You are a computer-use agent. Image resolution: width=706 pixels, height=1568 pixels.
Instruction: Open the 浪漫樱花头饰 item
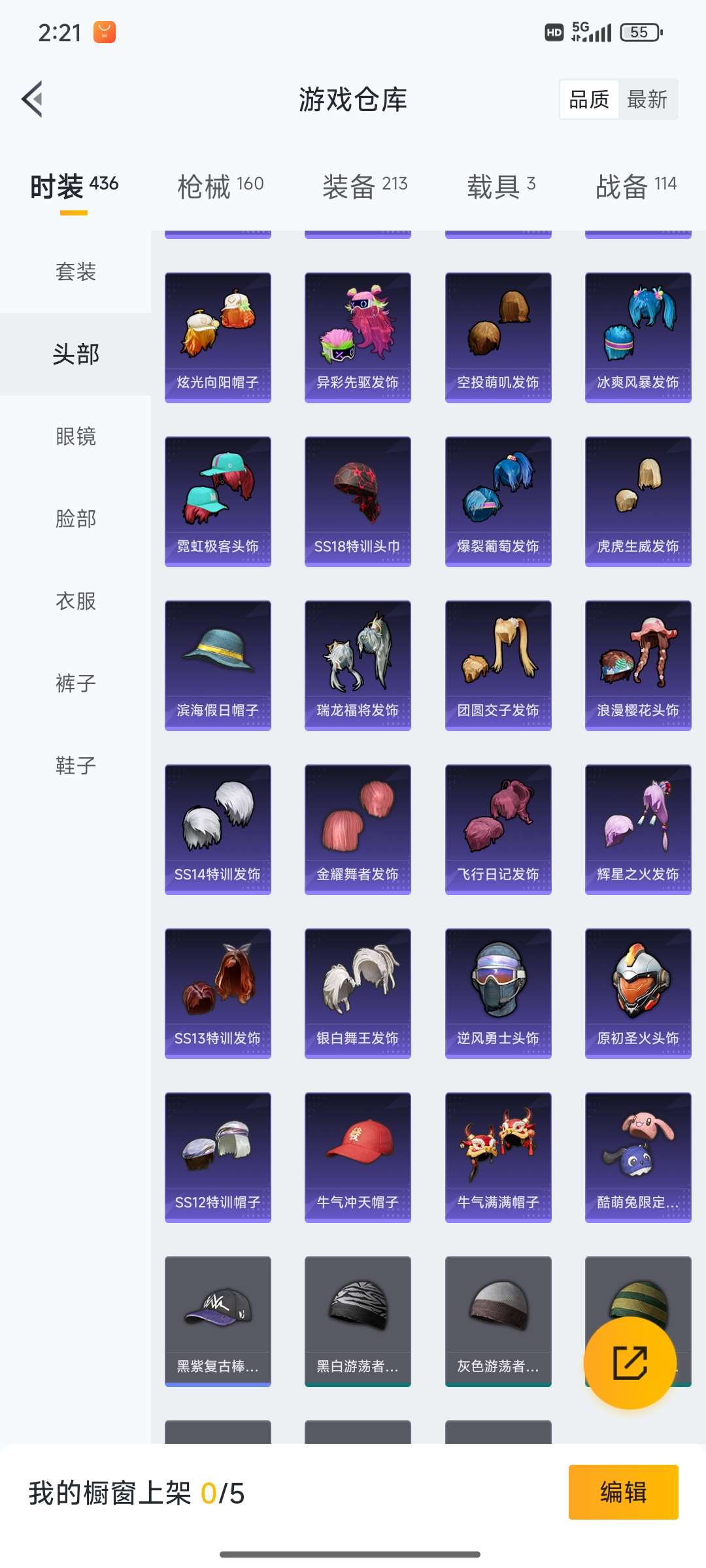638,665
